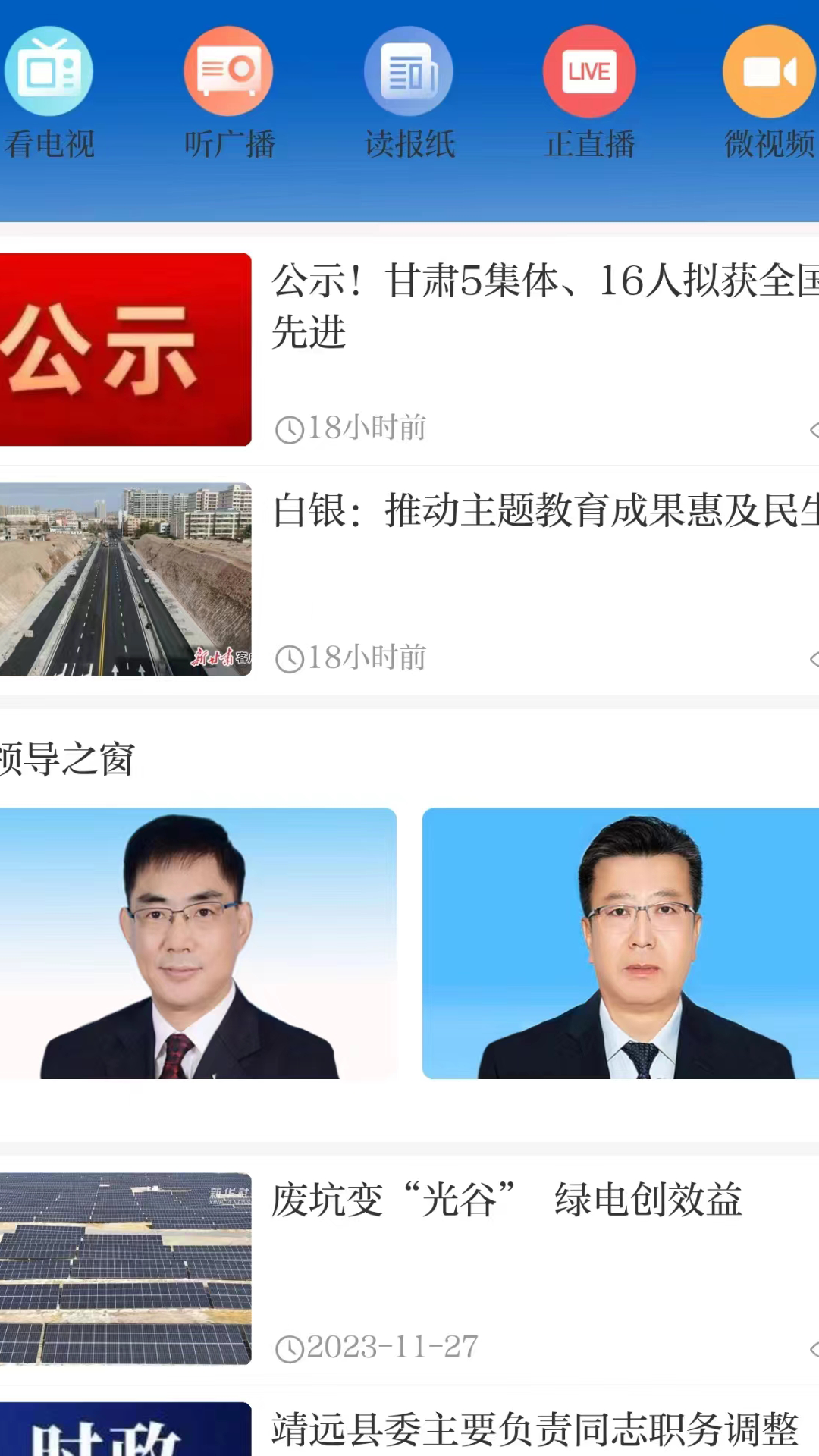Open the article 废坑变"光谷" 绿电创效益
Image resolution: width=819 pixels, height=1456 pixels.
507,1200
